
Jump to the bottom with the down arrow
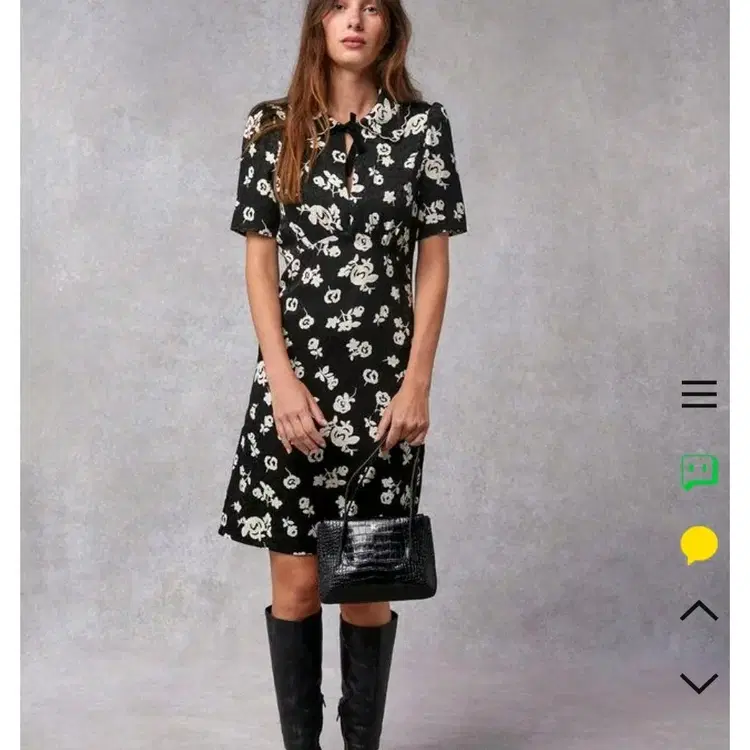coord(699,683)
